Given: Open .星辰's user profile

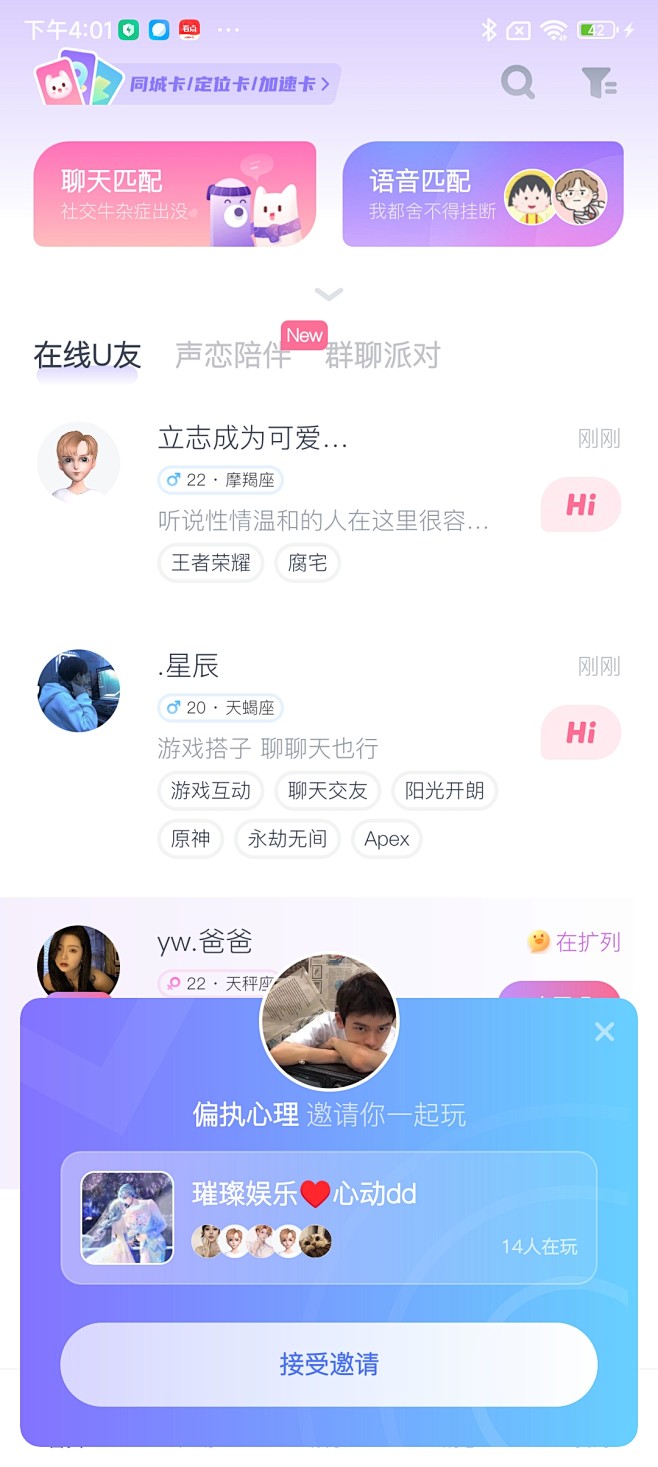Looking at the screenshot, I should click(78, 690).
